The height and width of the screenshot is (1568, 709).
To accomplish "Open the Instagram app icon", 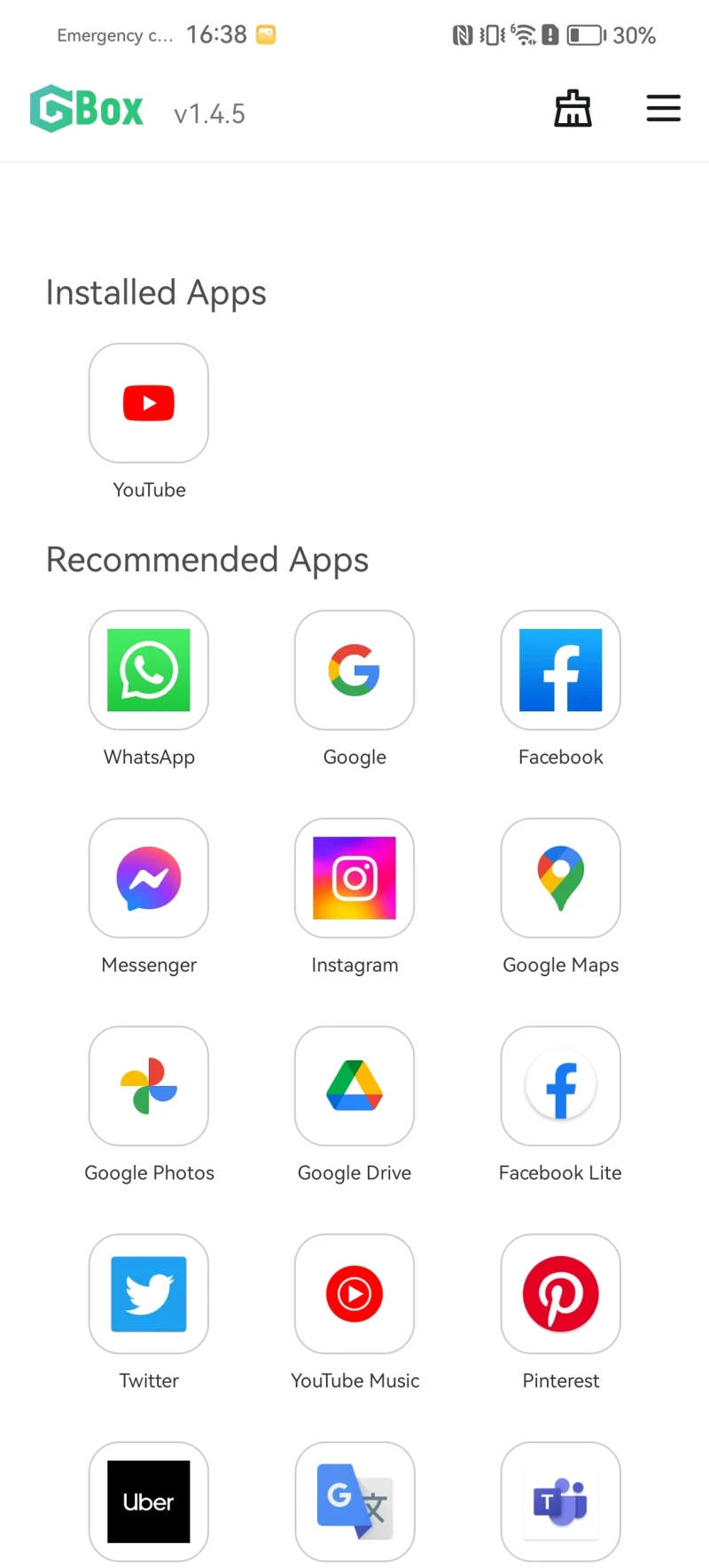I will coord(354,878).
